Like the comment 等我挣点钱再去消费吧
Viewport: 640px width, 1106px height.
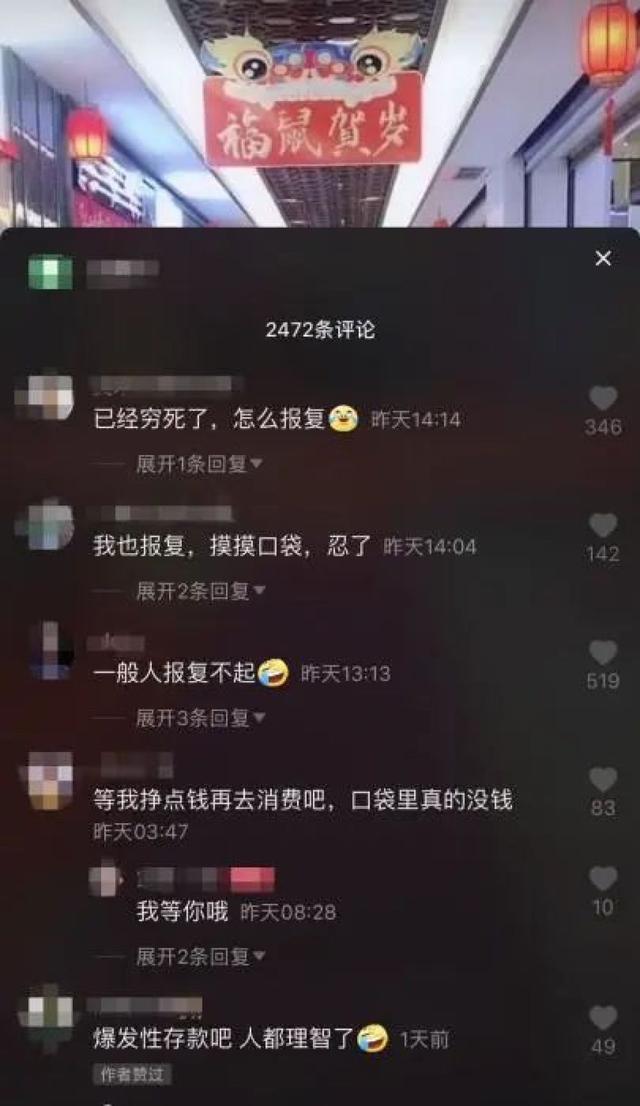tap(603, 780)
